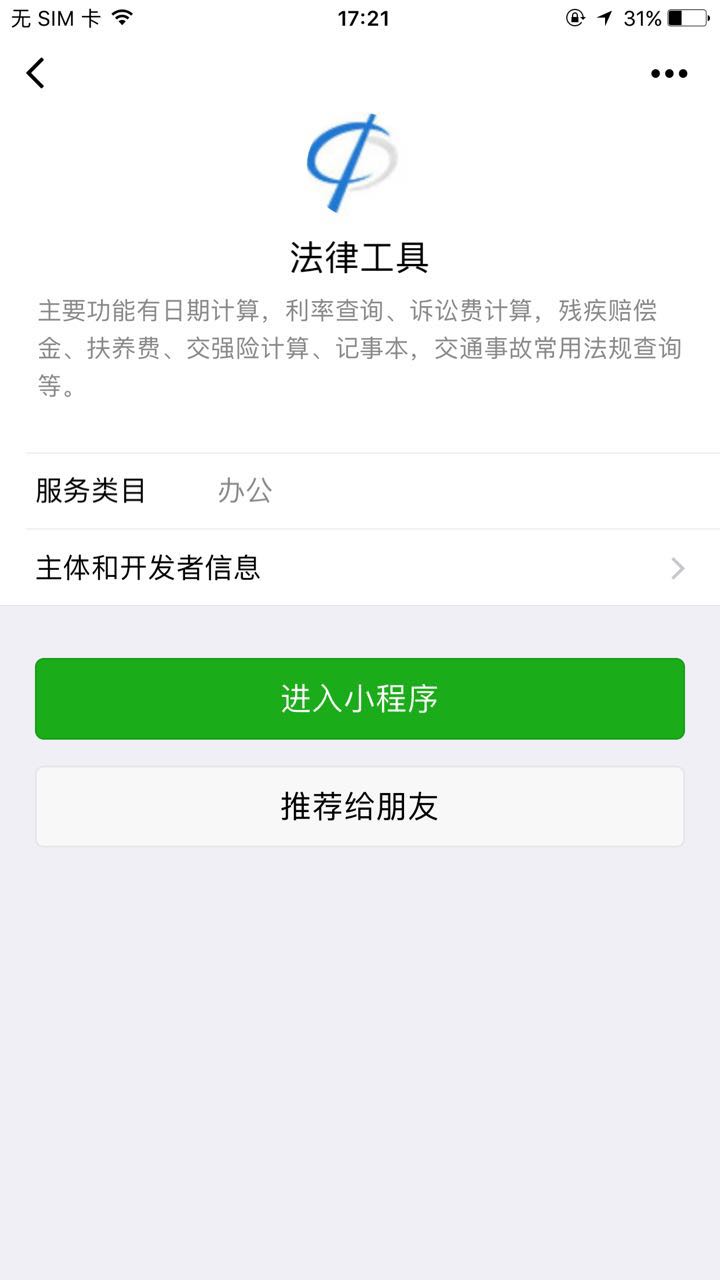Viewport: 720px width, 1280px height.
Task: Open the three-dot more options menu
Action: (x=669, y=73)
